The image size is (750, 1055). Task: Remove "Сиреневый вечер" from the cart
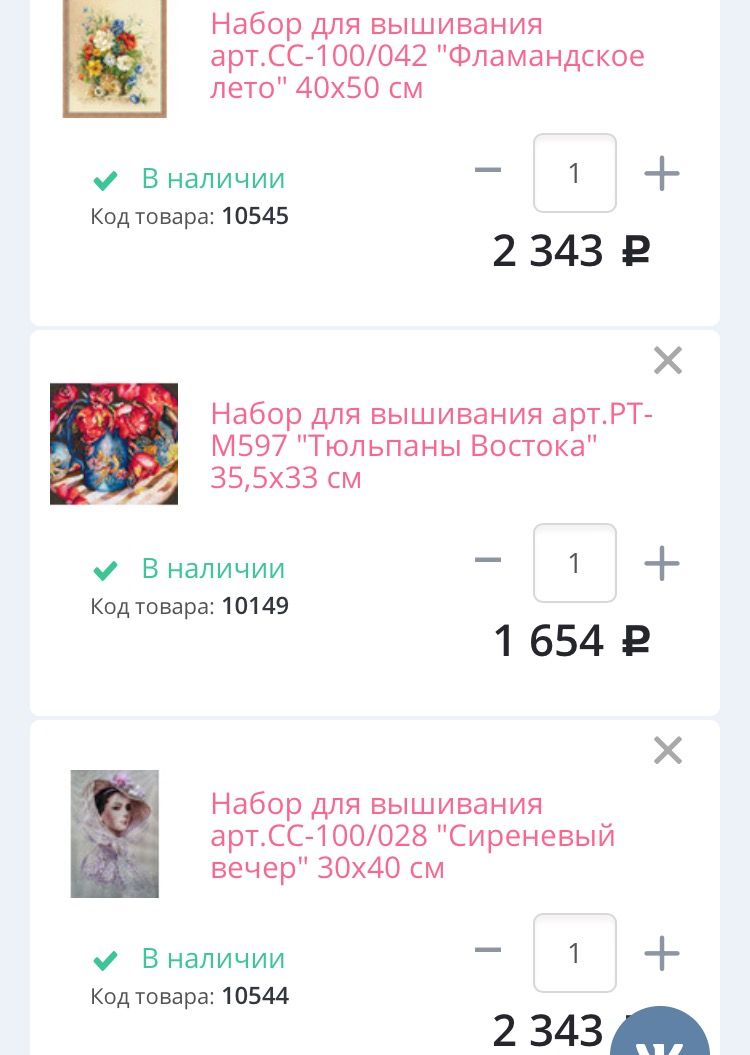coord(667,750)
